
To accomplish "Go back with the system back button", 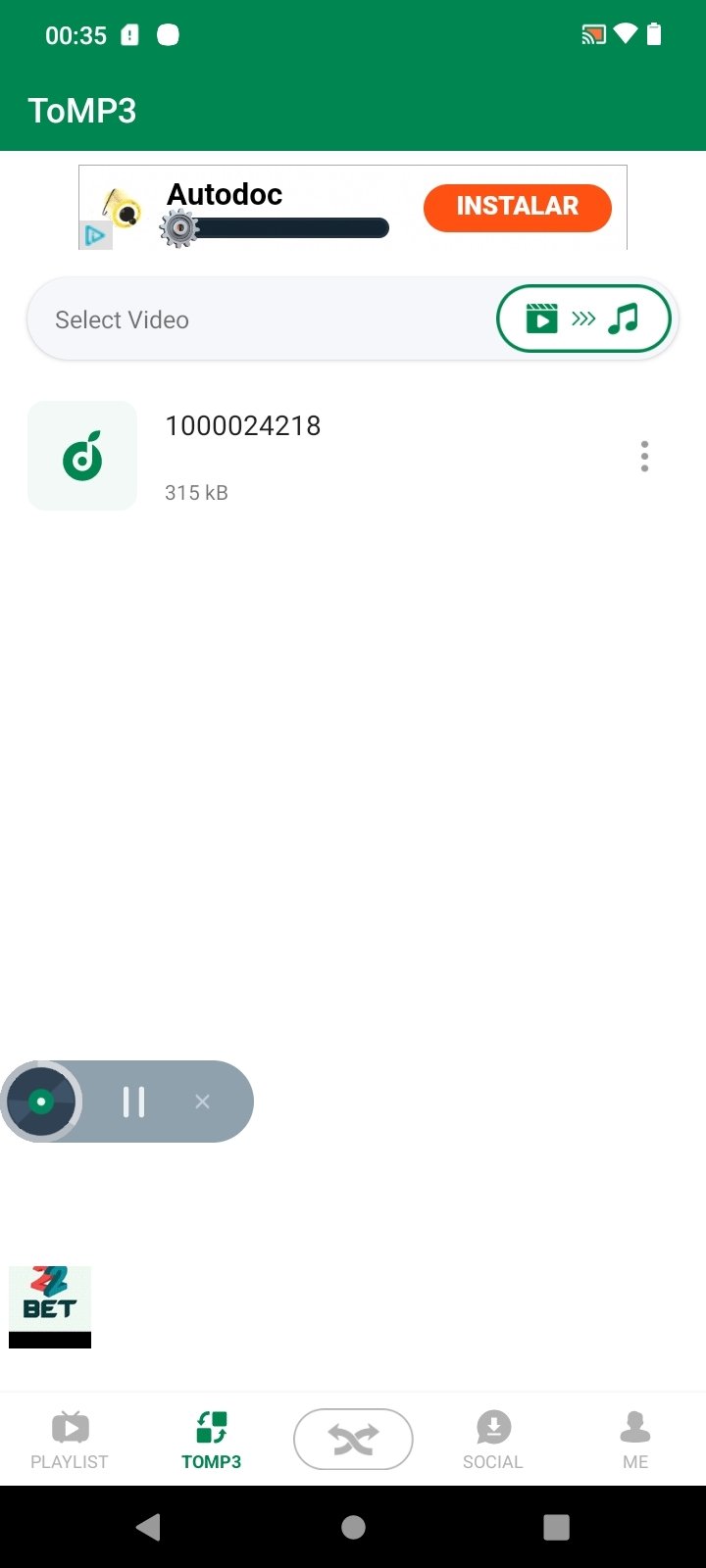I will pos(149,1527).
